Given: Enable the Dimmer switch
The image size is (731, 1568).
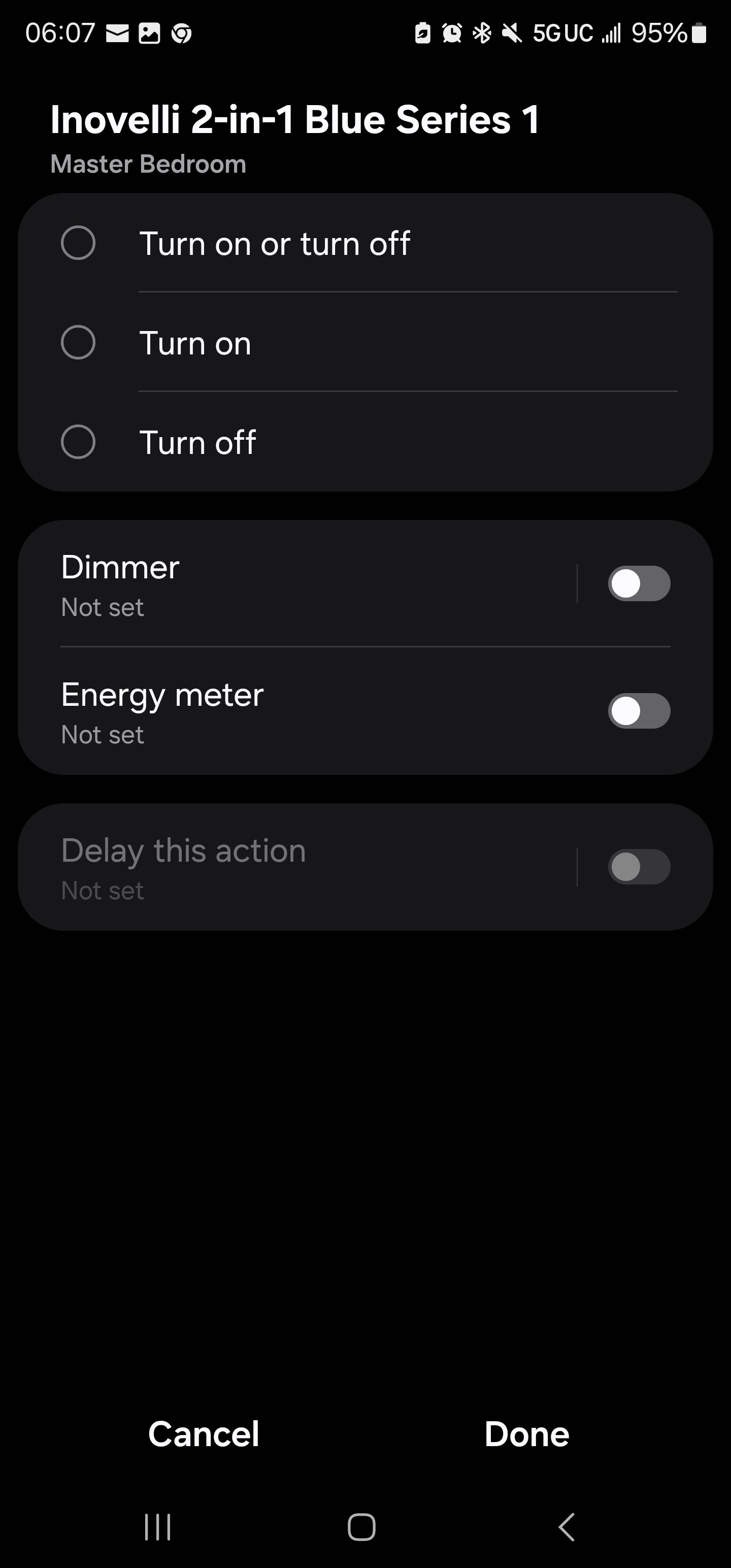Looking at the screenshot, I should [639, 584].
